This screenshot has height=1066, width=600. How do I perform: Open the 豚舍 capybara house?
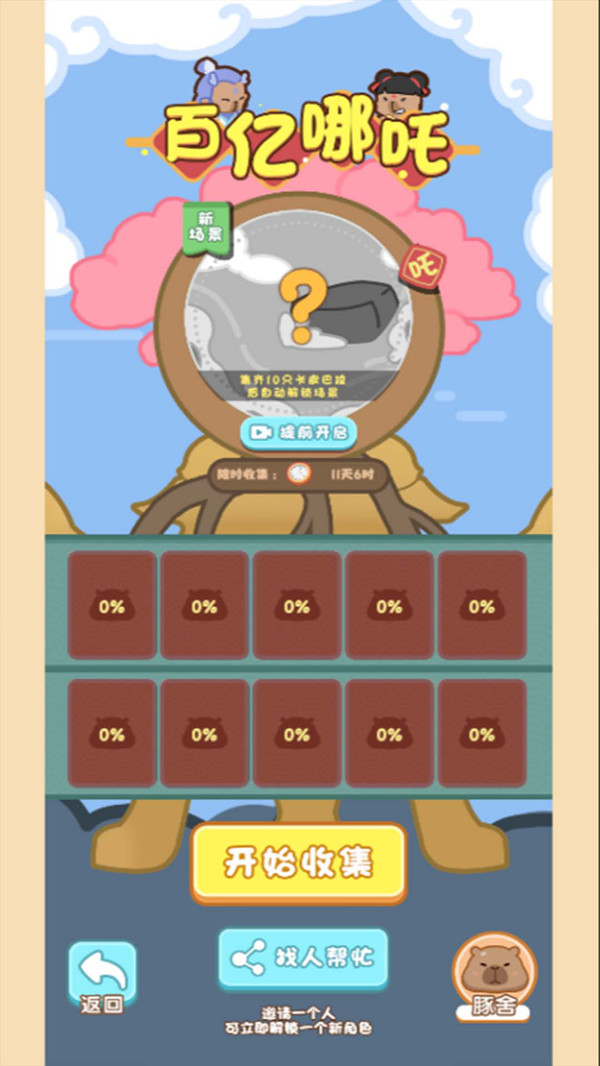[494, 976]
